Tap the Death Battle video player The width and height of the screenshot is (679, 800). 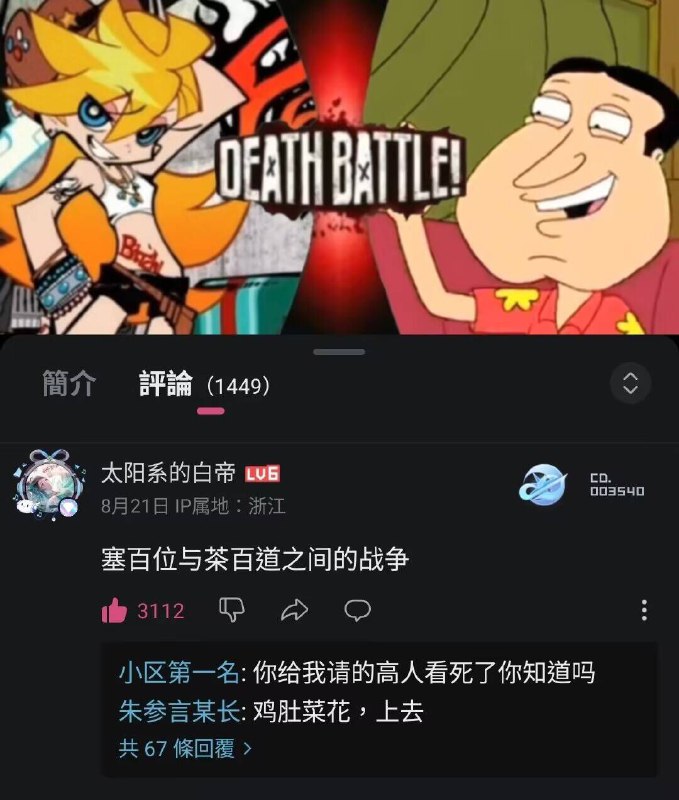pos(339,166)
